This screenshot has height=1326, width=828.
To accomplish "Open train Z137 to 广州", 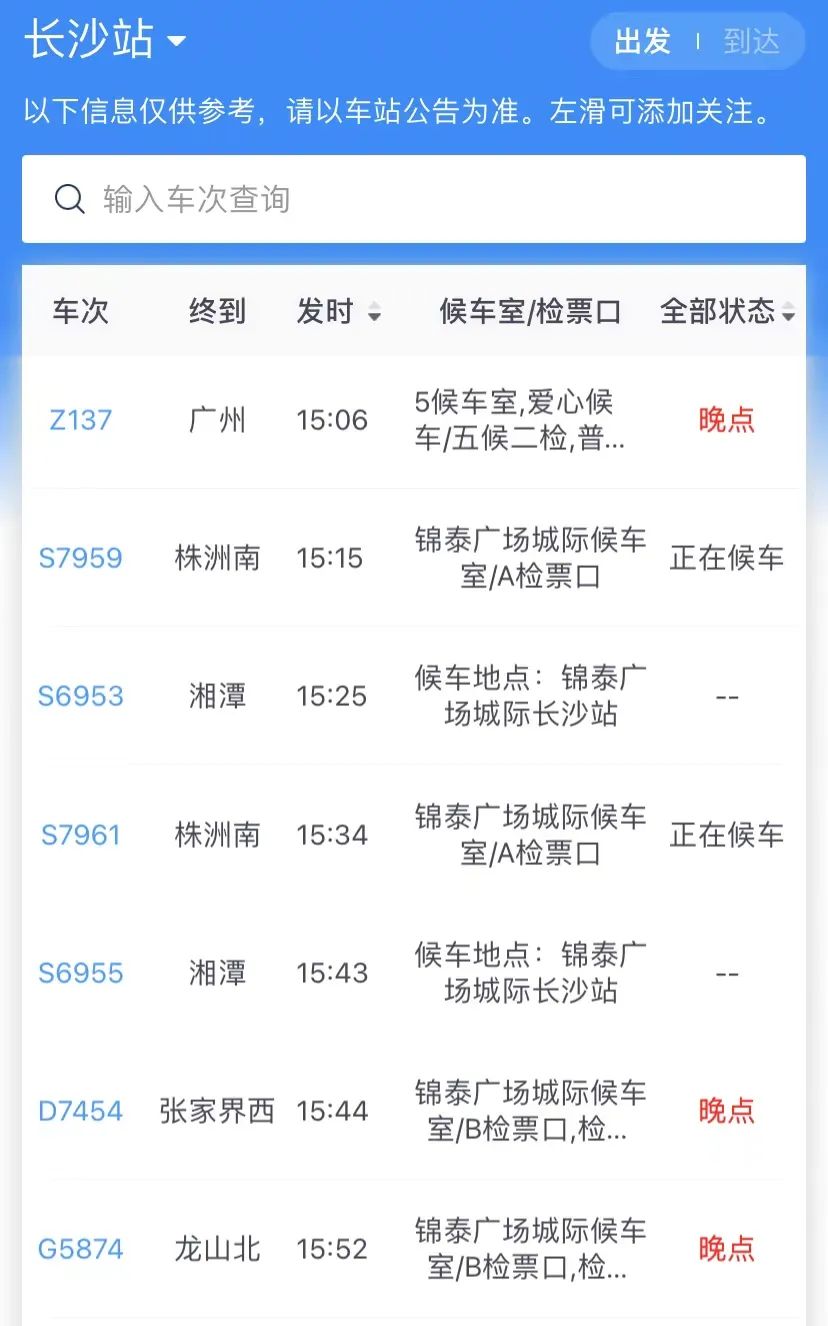I will (81, 420).
